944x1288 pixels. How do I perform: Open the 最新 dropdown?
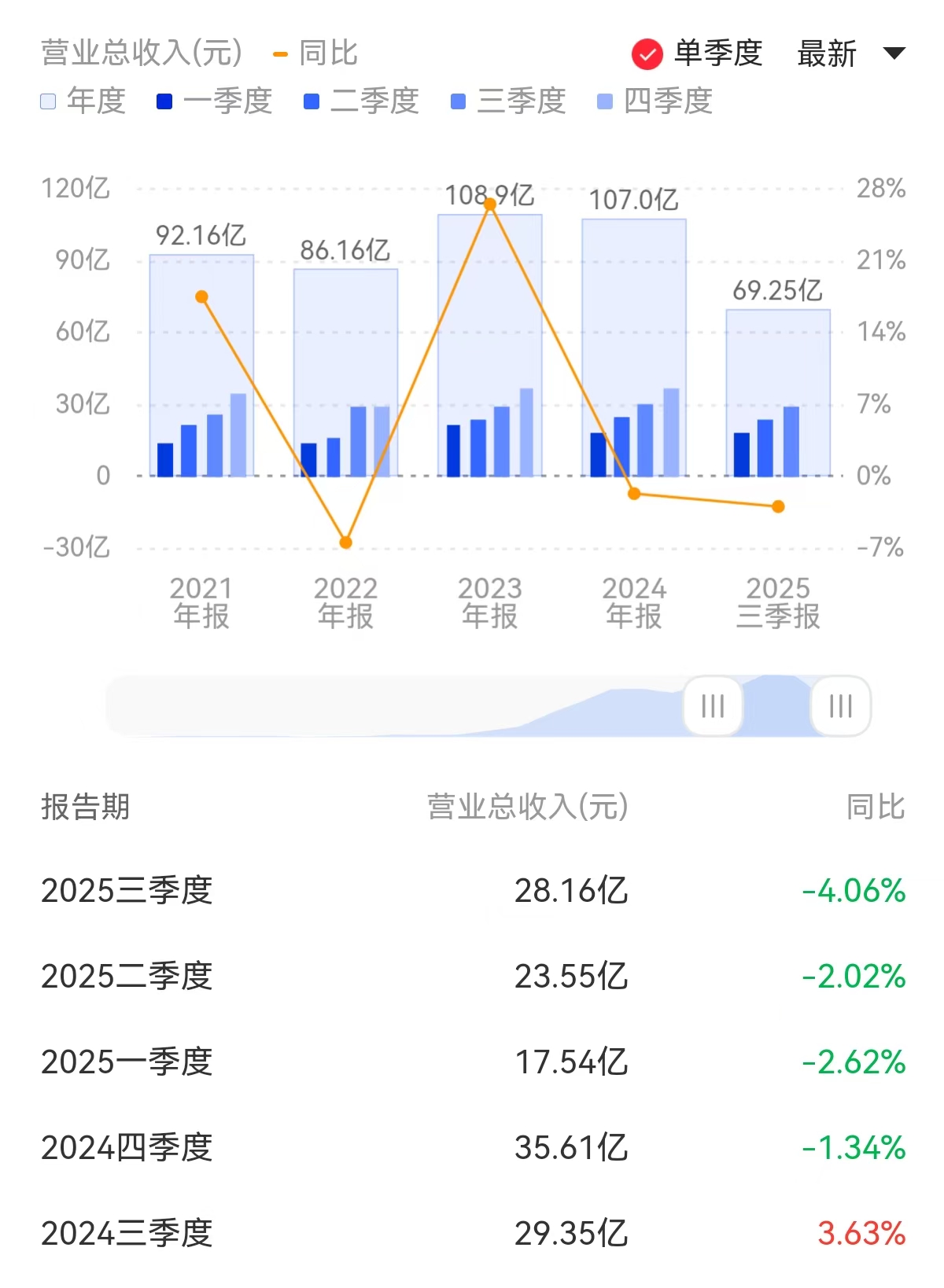click(x=850, y=54)
